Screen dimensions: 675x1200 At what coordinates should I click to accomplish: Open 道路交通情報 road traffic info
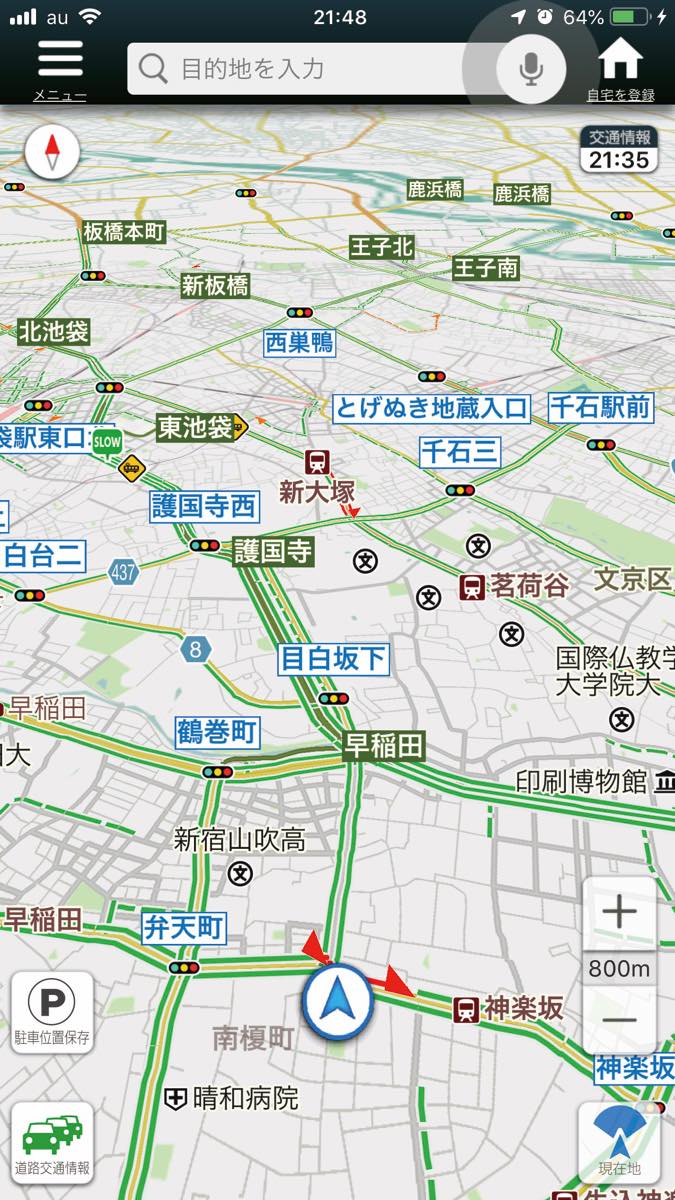point(52,1142)
